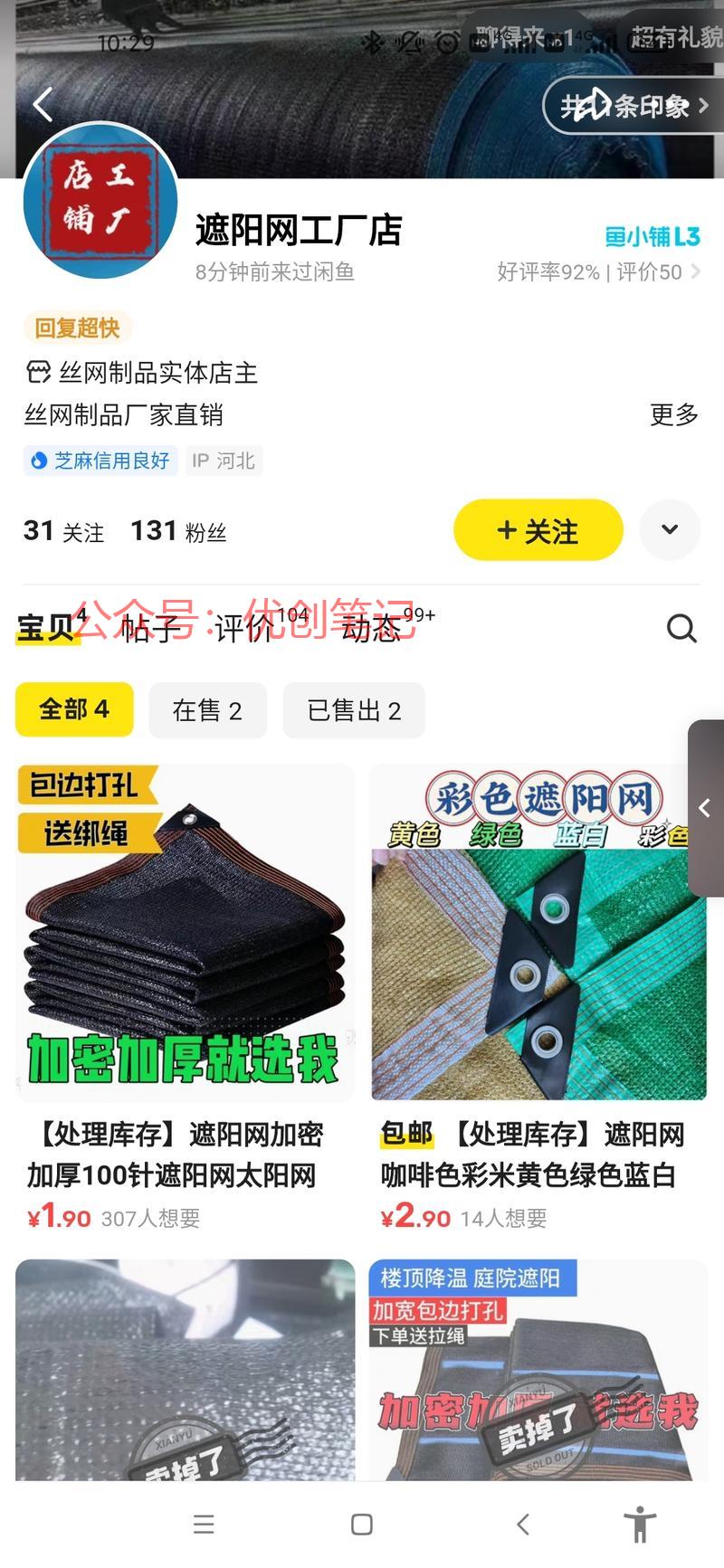Switch to the 帖子 tab
The width and height of the screenshot is (724, 1568).
pyautogui.click(x=150, y=627)
